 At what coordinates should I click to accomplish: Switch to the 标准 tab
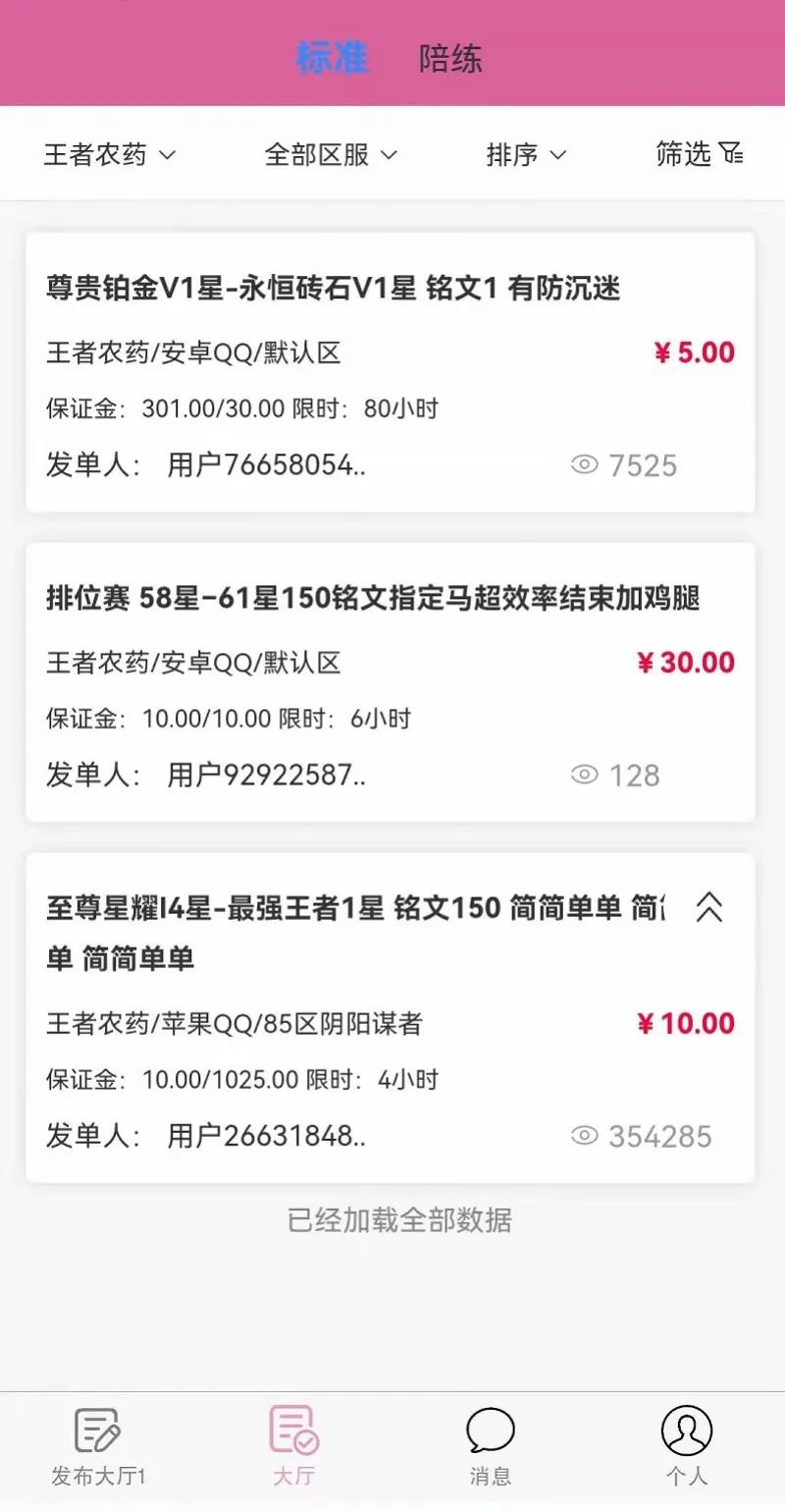tap(333, 59)
